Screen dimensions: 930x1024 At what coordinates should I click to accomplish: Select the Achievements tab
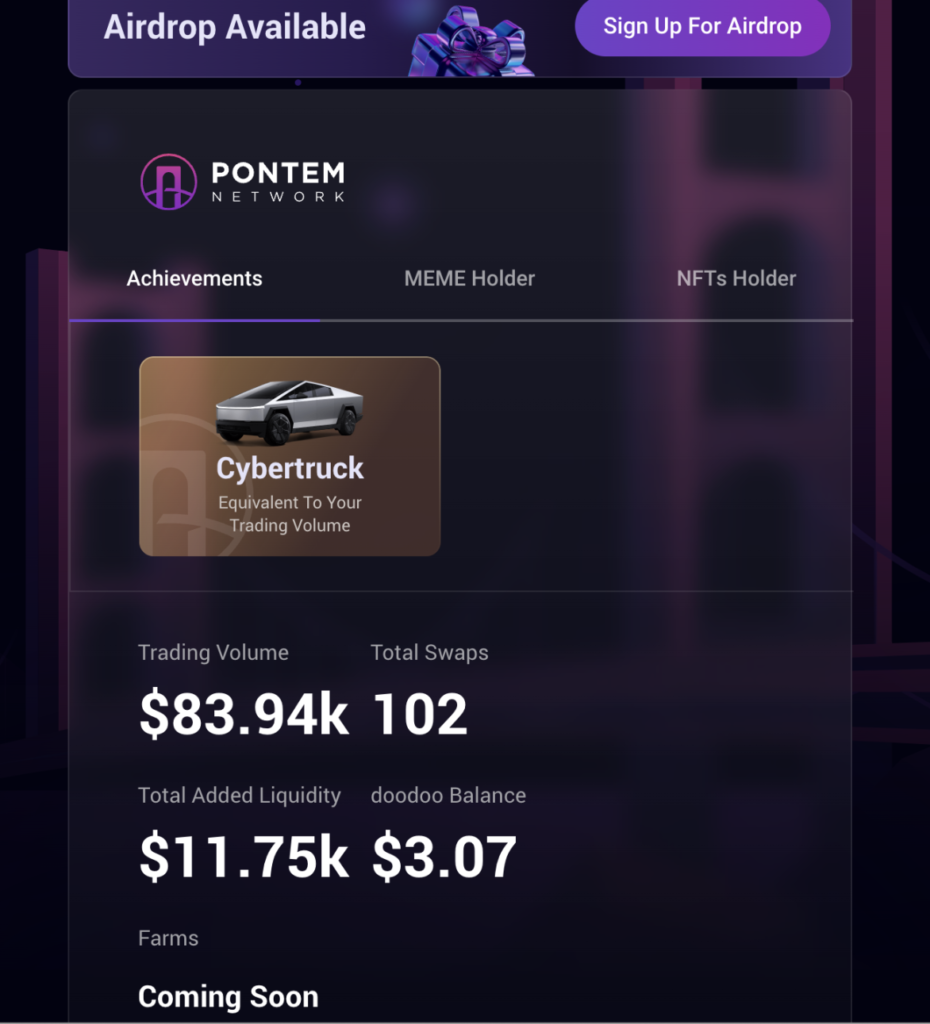click(194, 279)
